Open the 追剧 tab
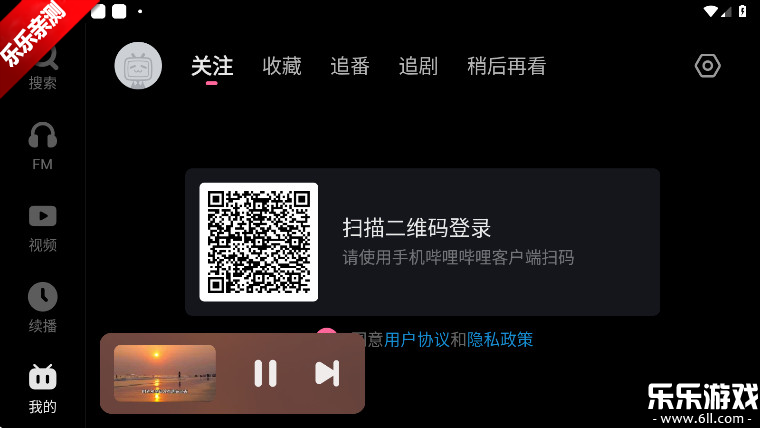 [x=418, y=66]
